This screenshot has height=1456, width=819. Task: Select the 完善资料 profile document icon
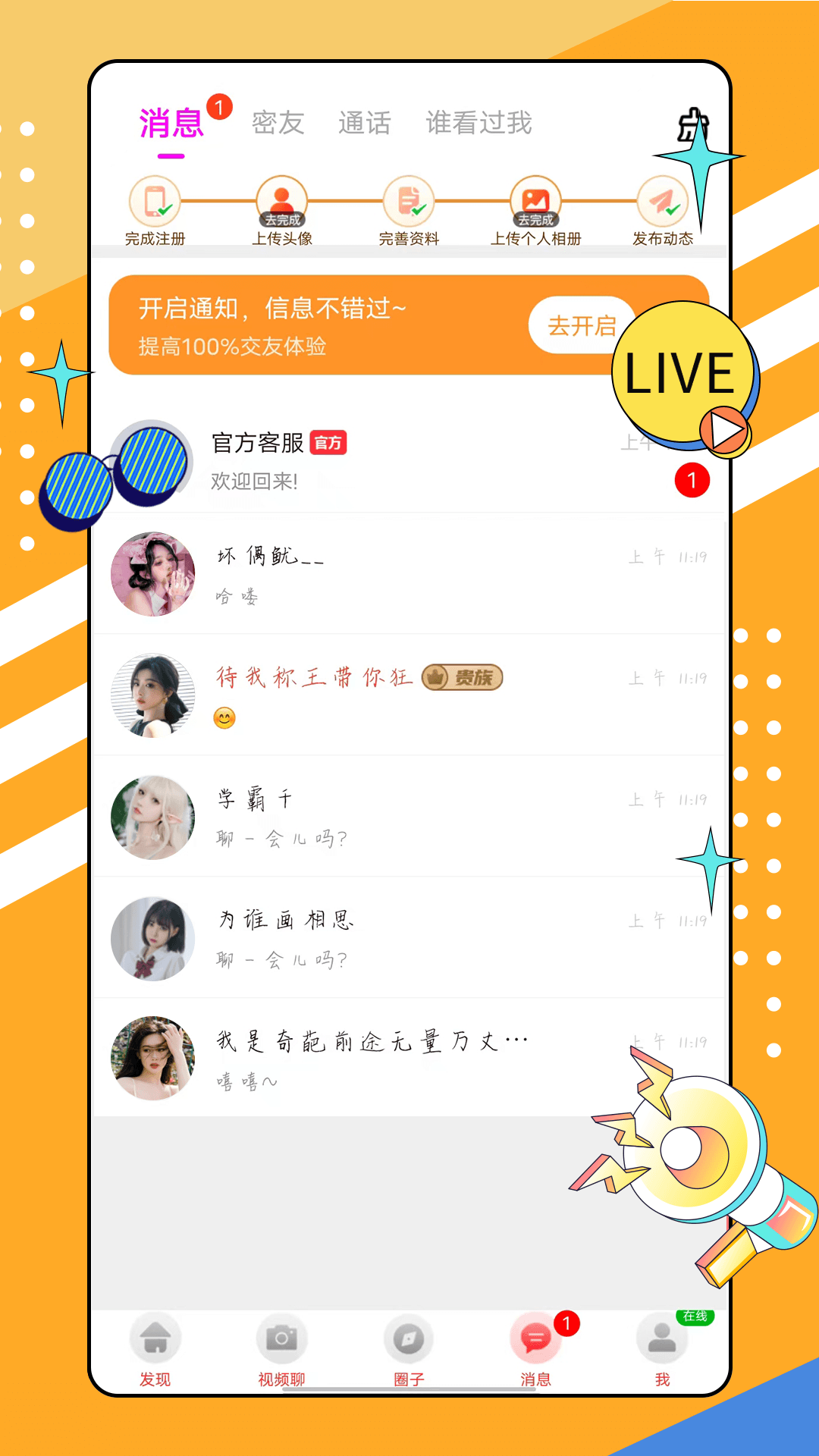(x=409, y=201)
